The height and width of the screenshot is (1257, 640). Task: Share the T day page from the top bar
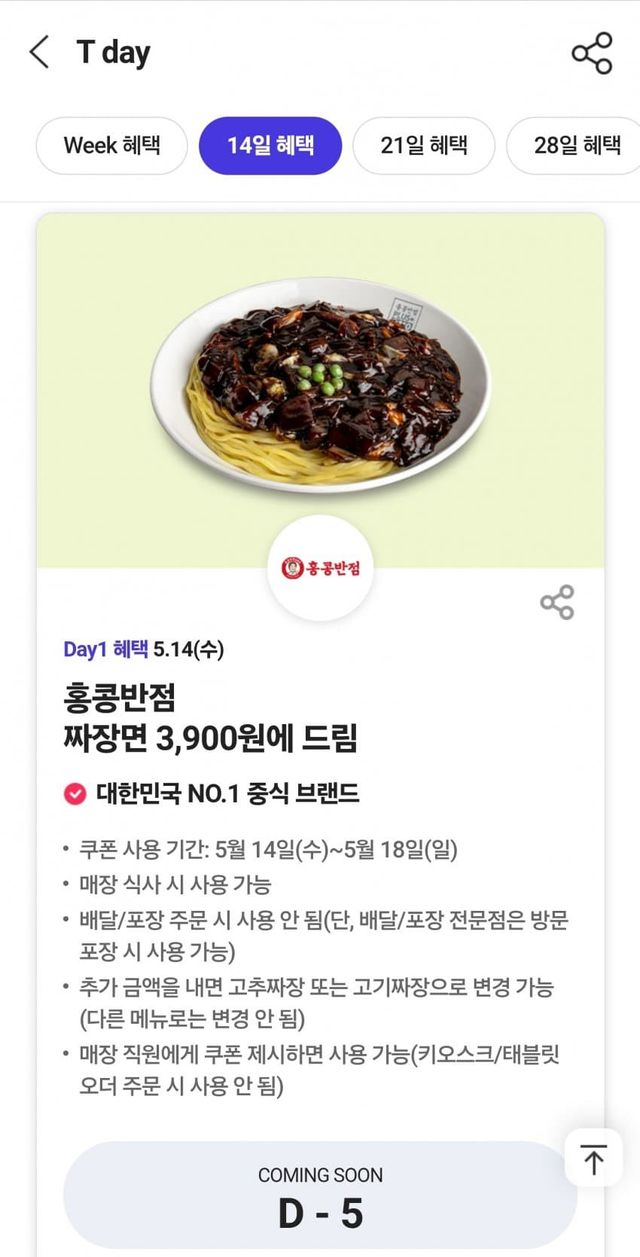click(x=591, y=53)
